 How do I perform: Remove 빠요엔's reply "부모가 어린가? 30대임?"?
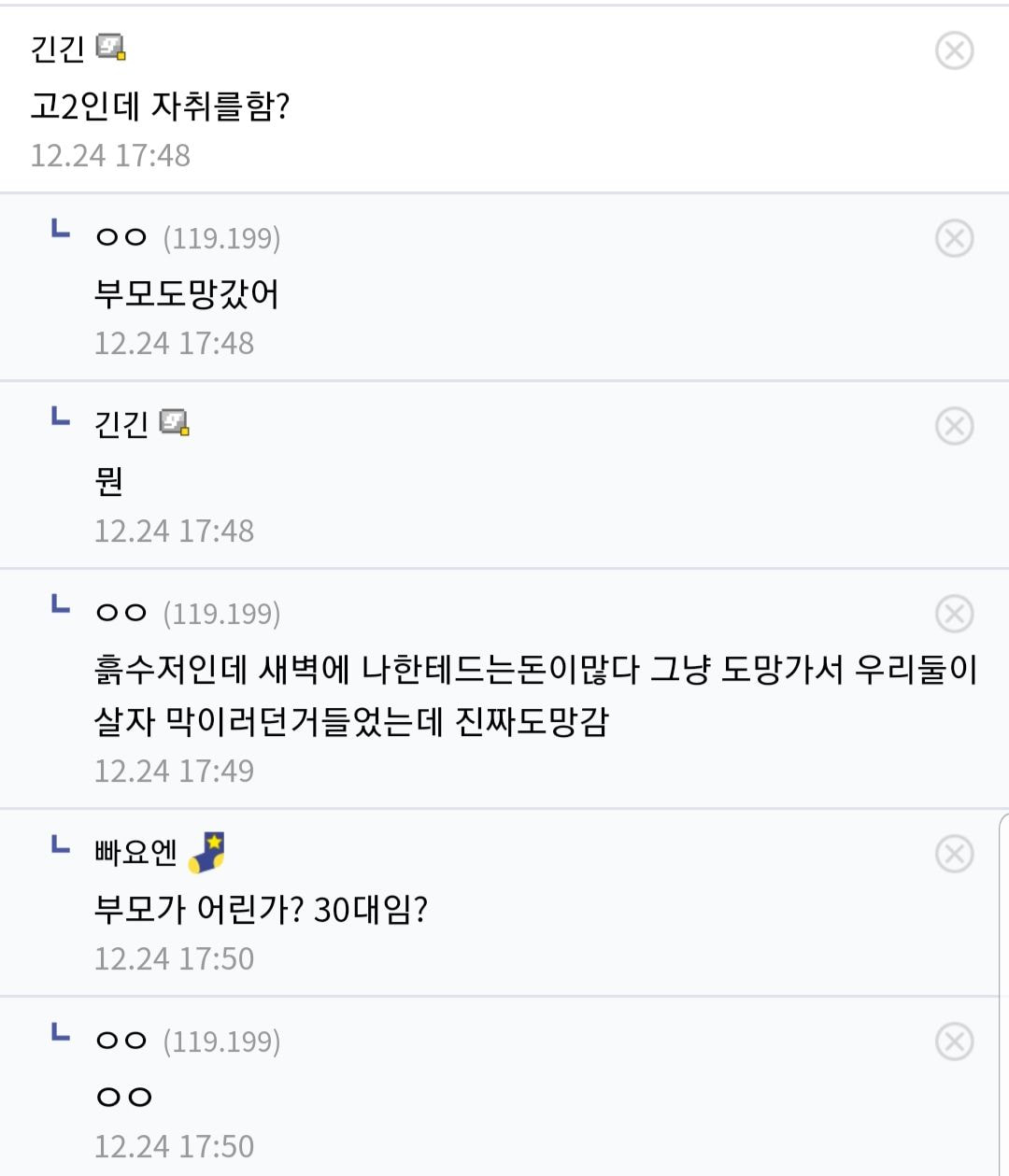pyautogui.click(x=954, y=854)
